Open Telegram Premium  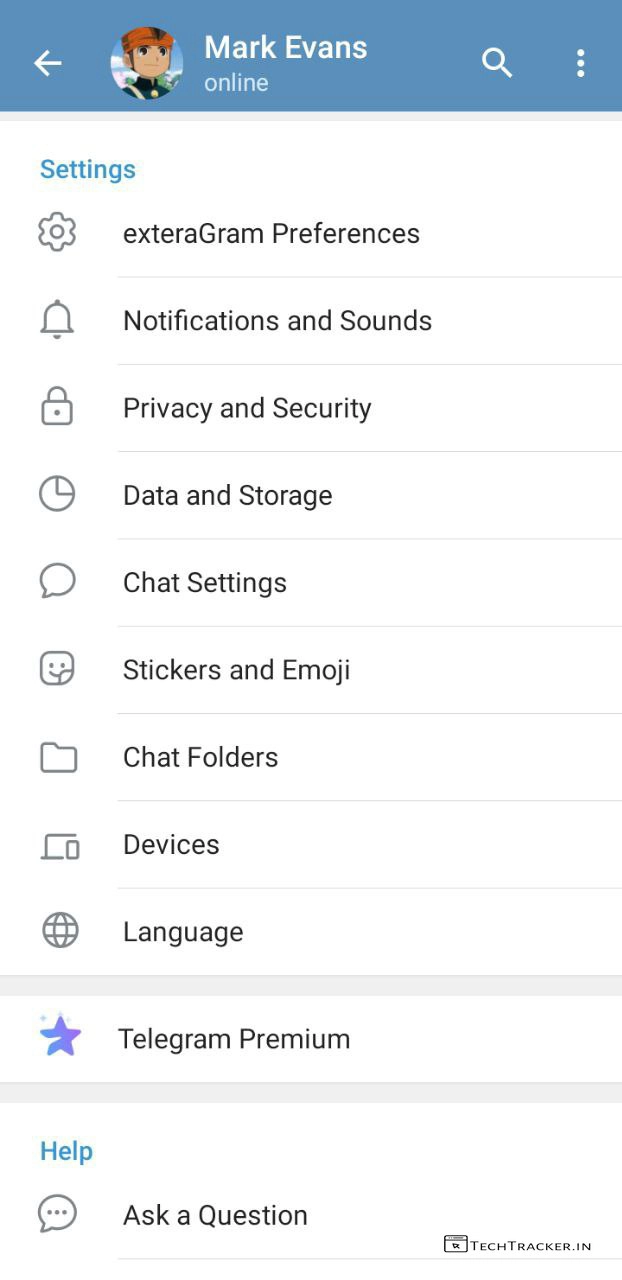pyautogui.click(x=234, y=1039)
